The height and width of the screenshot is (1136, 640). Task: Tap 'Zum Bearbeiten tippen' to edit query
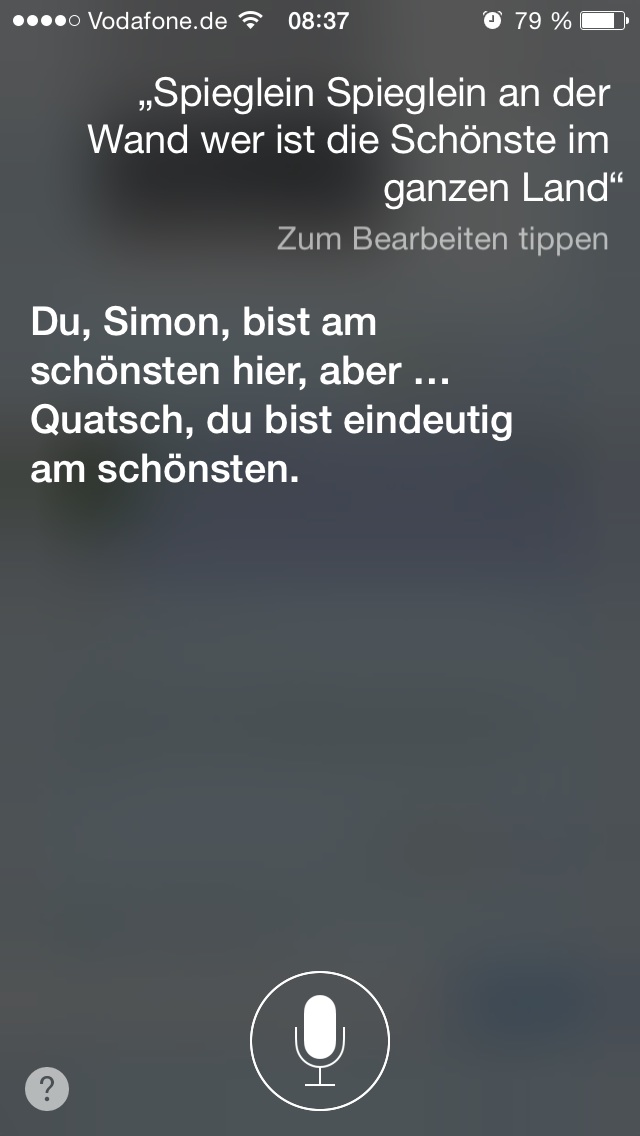pos(442,240)
